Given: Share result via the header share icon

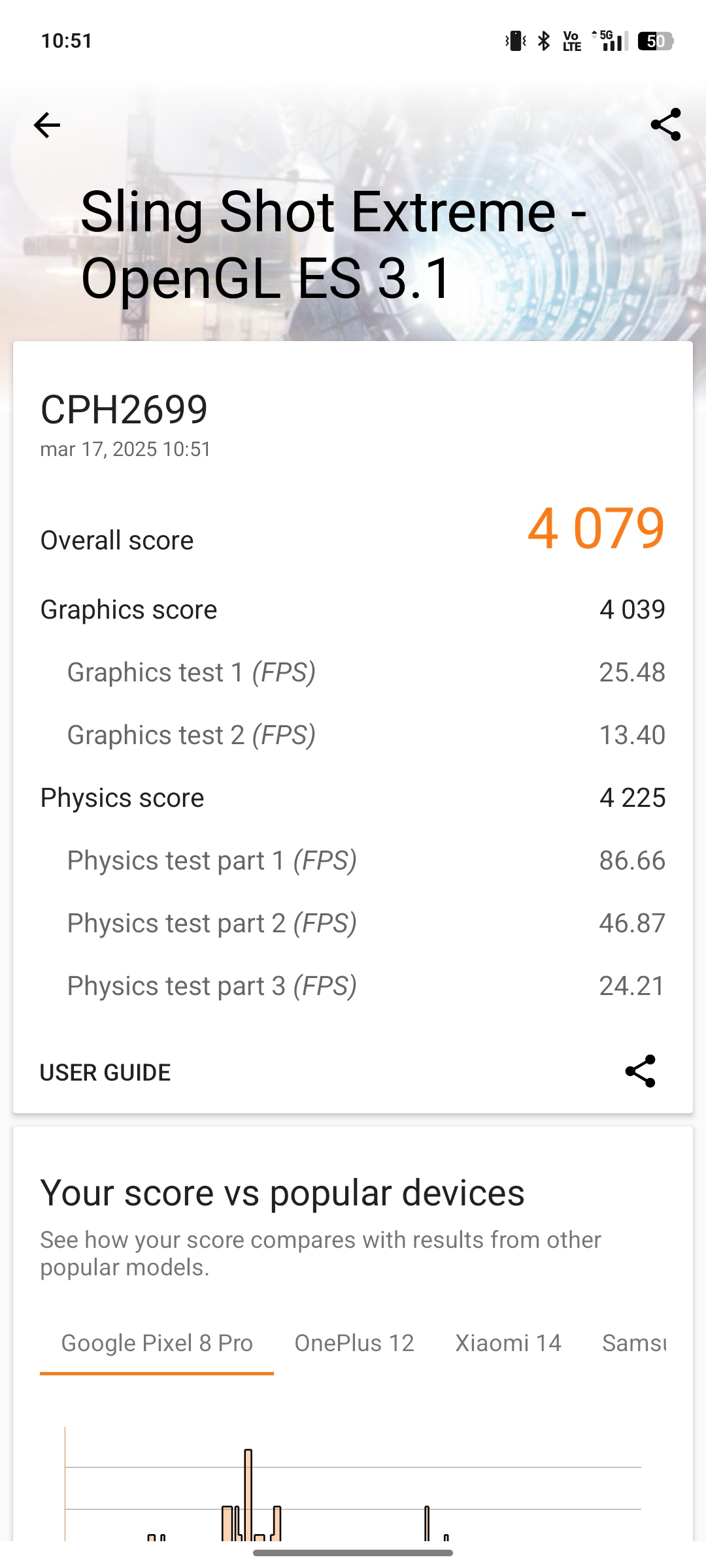Looking at the screenshot, I should pyautogui.click(x=665, y=125).
